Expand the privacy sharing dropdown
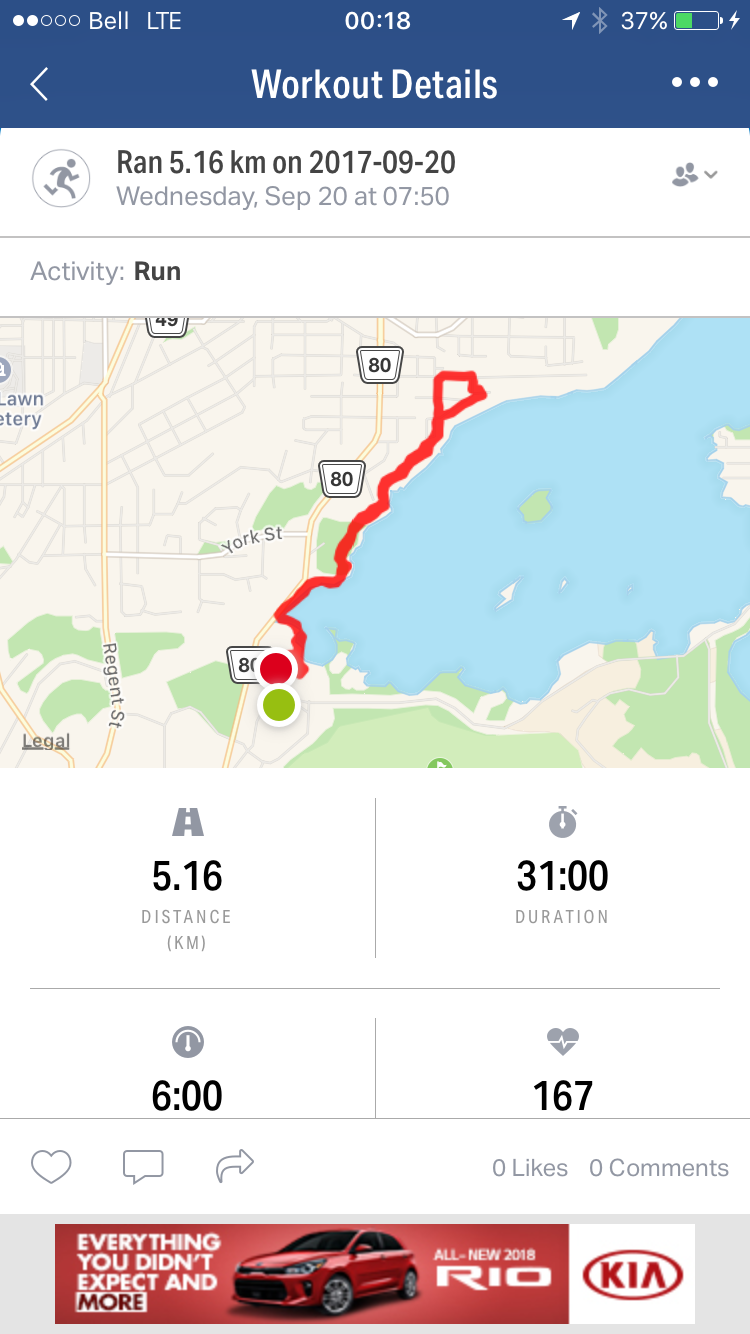The image size is (750, 1334). 694,175
